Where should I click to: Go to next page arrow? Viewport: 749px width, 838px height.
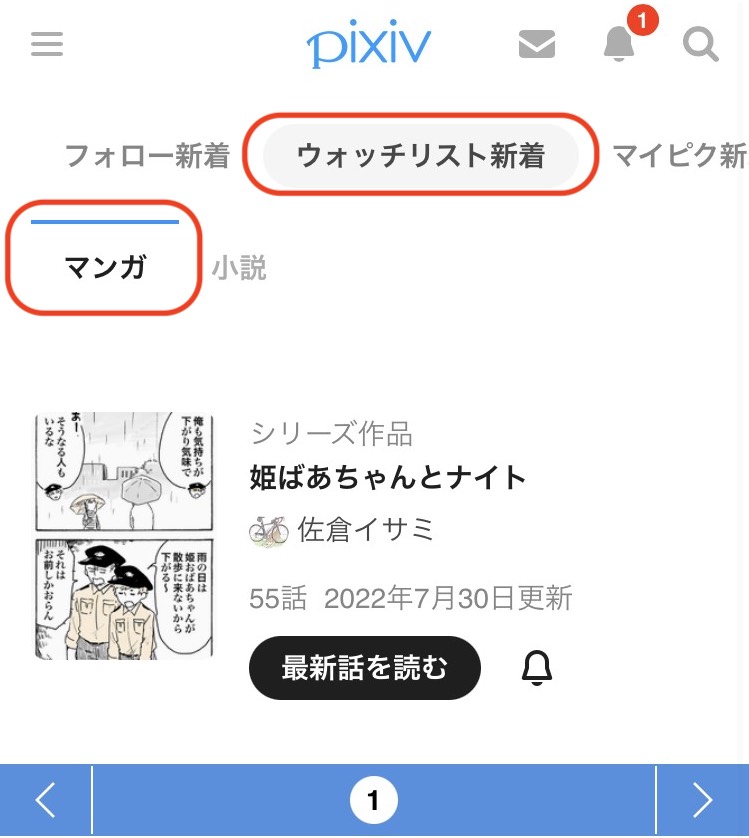pyautogui.click(x=702, y=800)
